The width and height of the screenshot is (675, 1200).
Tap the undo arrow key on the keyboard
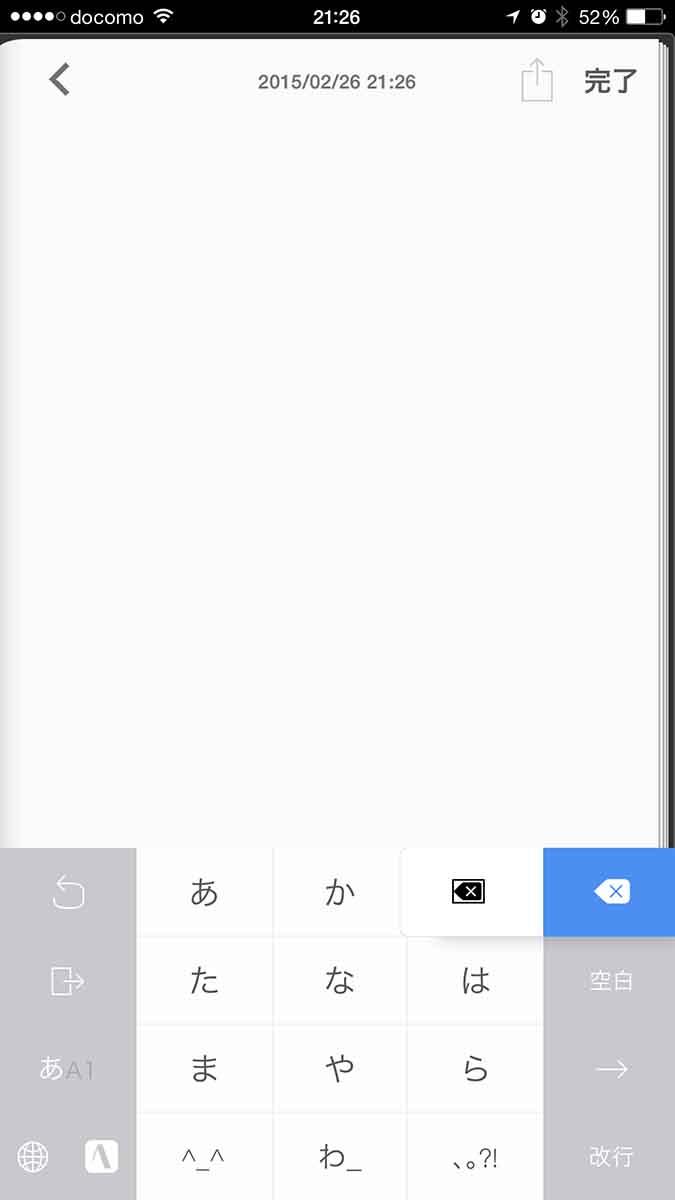coord(67,892)
